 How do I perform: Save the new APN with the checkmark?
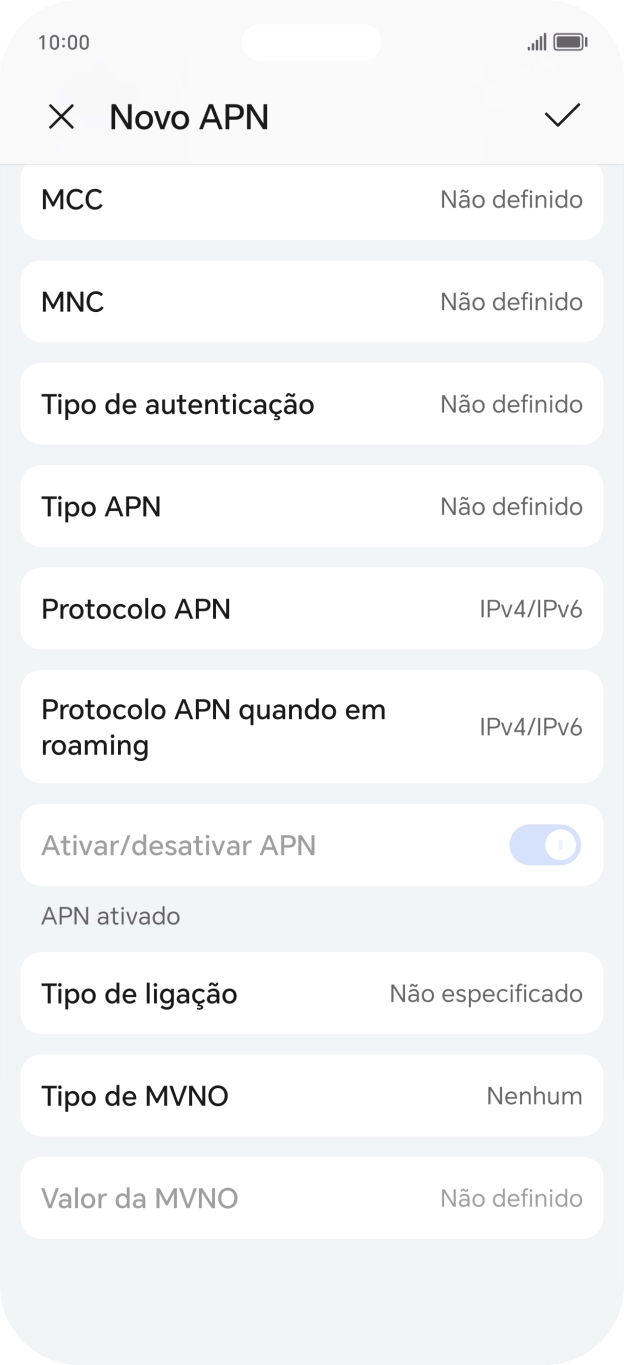[562, 116]
